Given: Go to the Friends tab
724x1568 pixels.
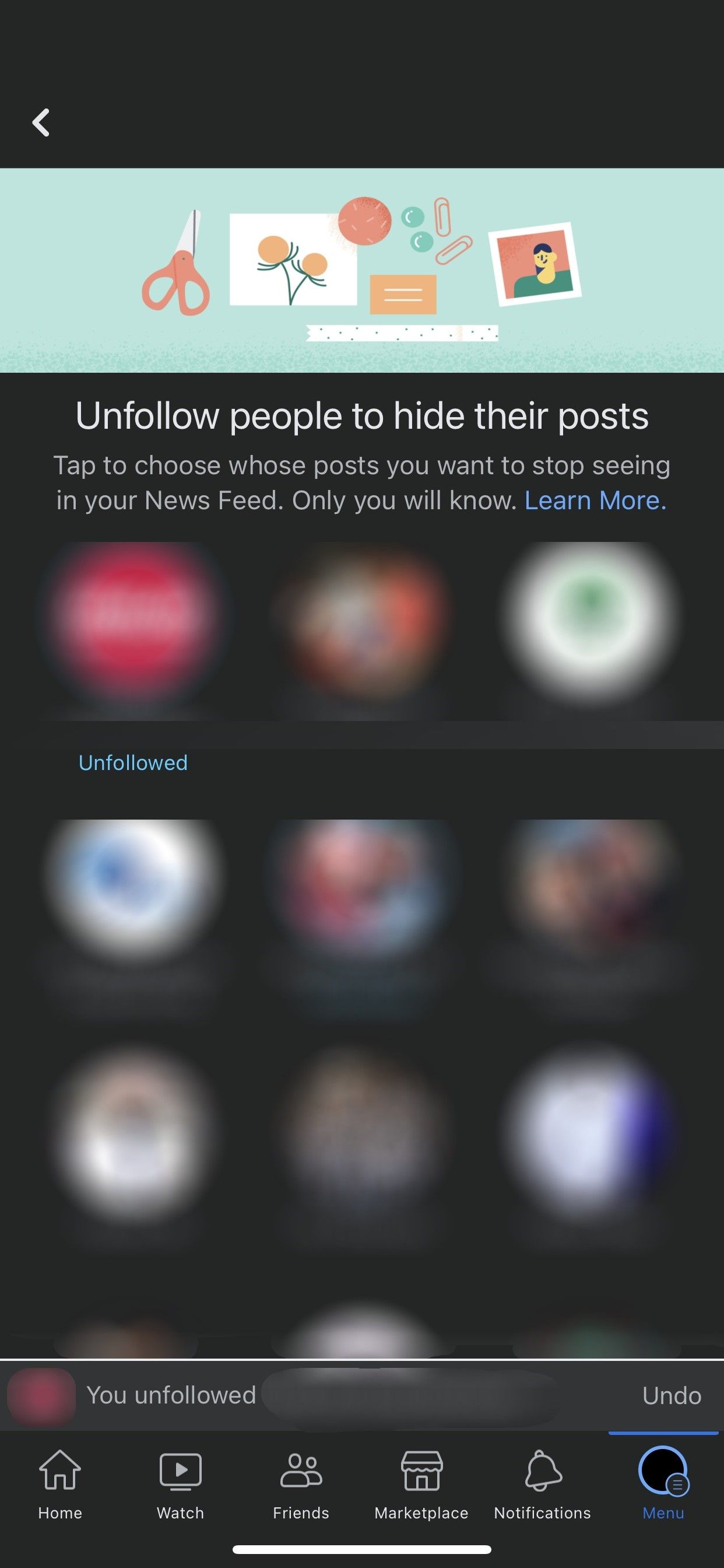Looking at the screenshot, I should (x=301, y=1483).
